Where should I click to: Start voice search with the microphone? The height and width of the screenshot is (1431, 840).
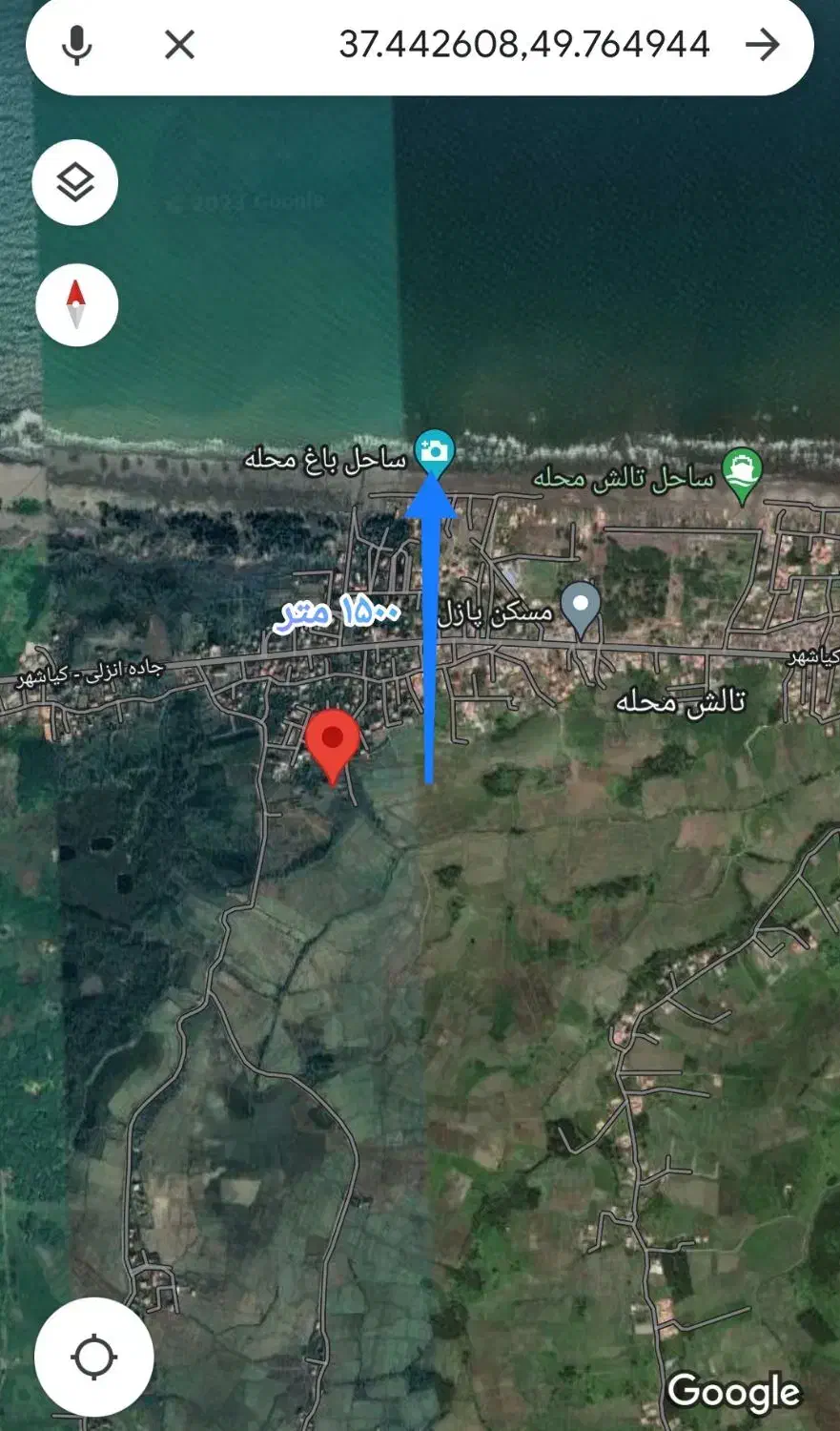tap(76, 45)
